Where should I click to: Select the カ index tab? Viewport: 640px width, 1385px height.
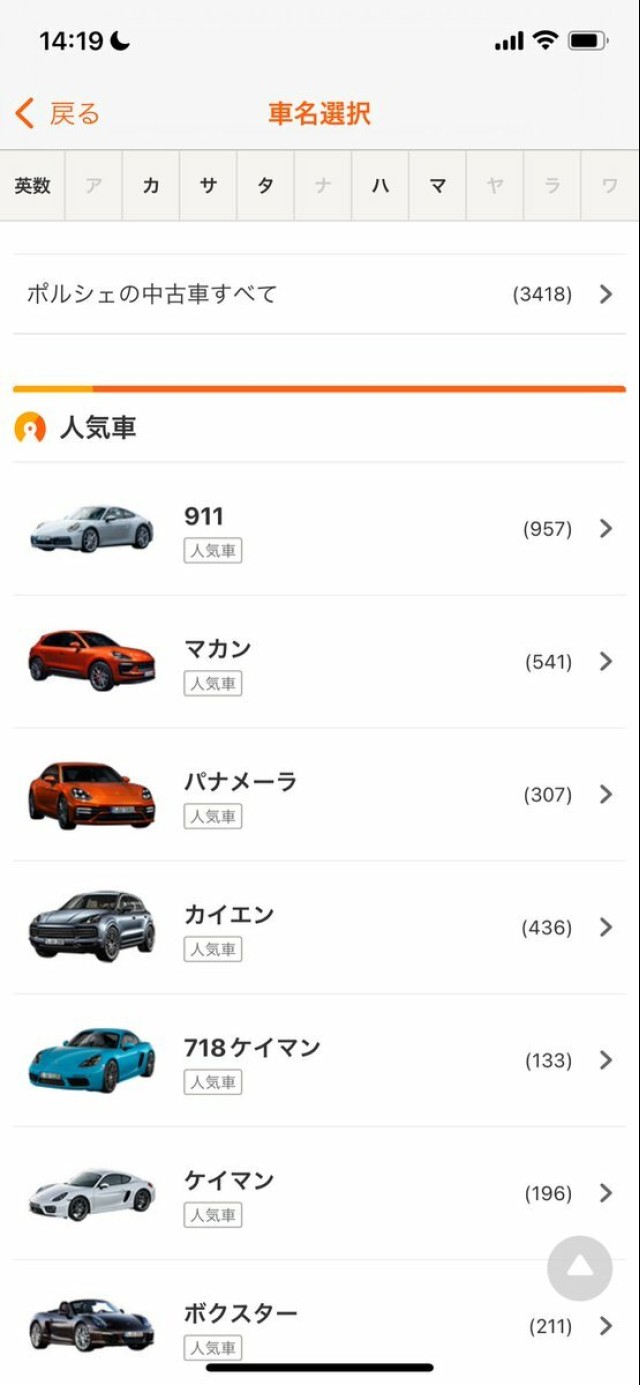[x=151, y=186]
